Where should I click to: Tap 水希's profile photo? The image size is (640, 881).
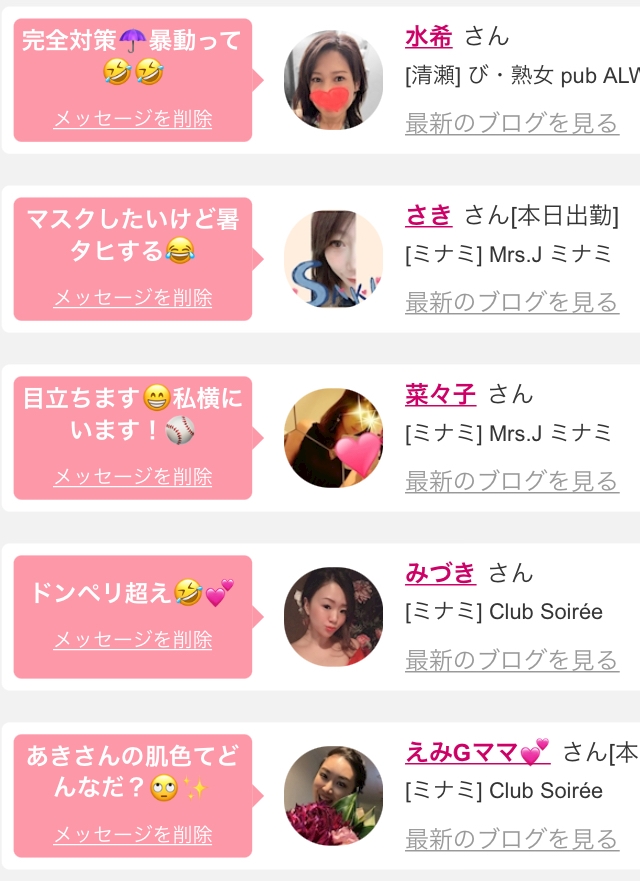coord(334,80)
